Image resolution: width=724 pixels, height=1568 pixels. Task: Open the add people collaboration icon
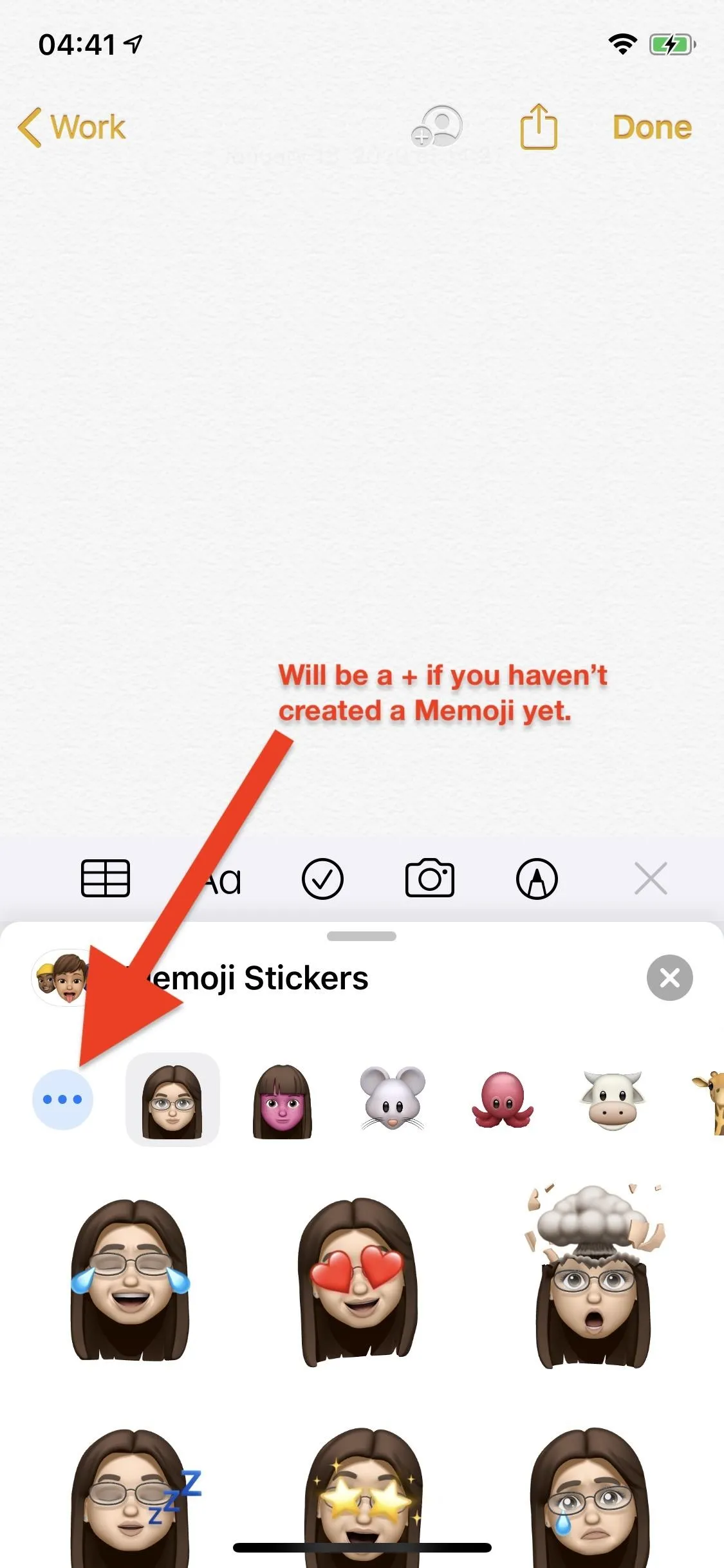(437, 127)
